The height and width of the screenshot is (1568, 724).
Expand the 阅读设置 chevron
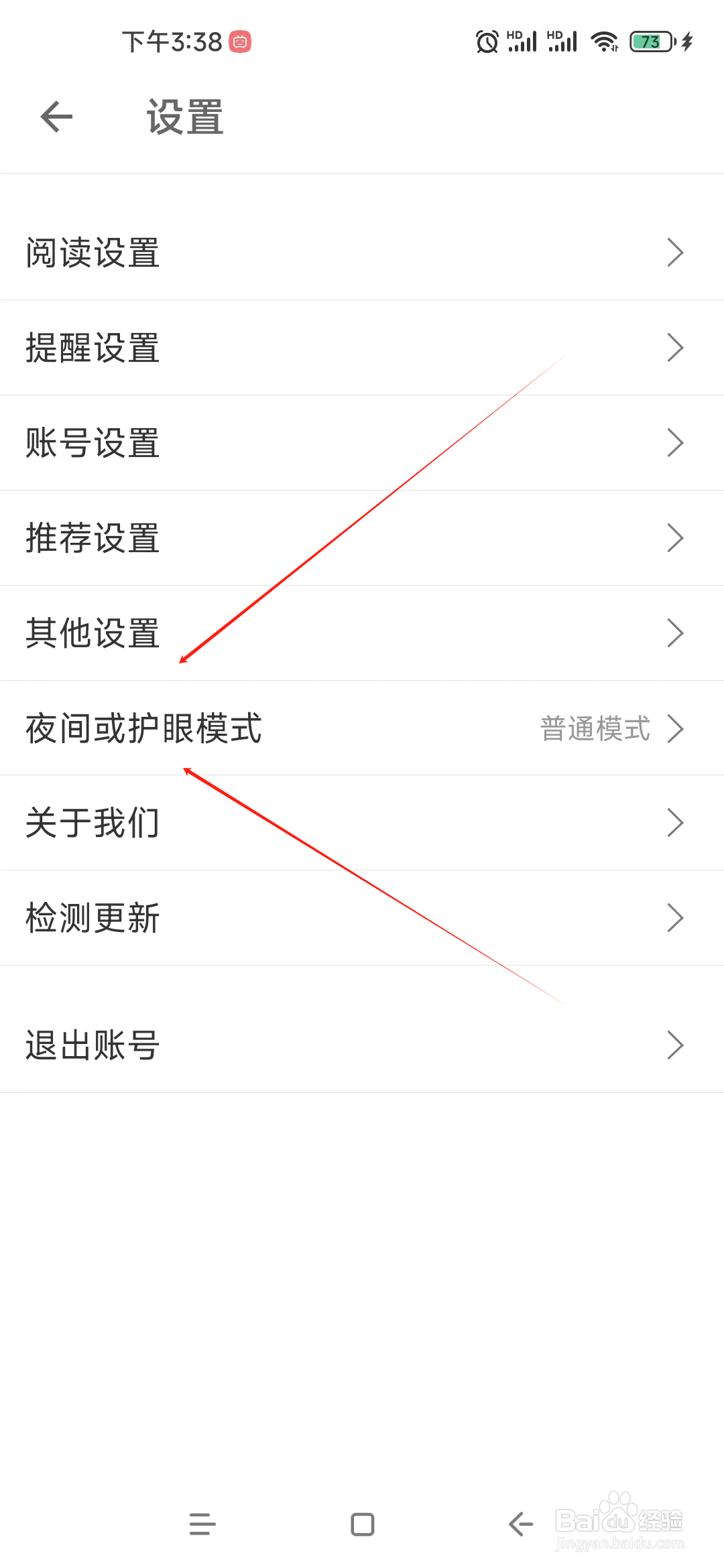pyautogui.click(x=676, y=253)
